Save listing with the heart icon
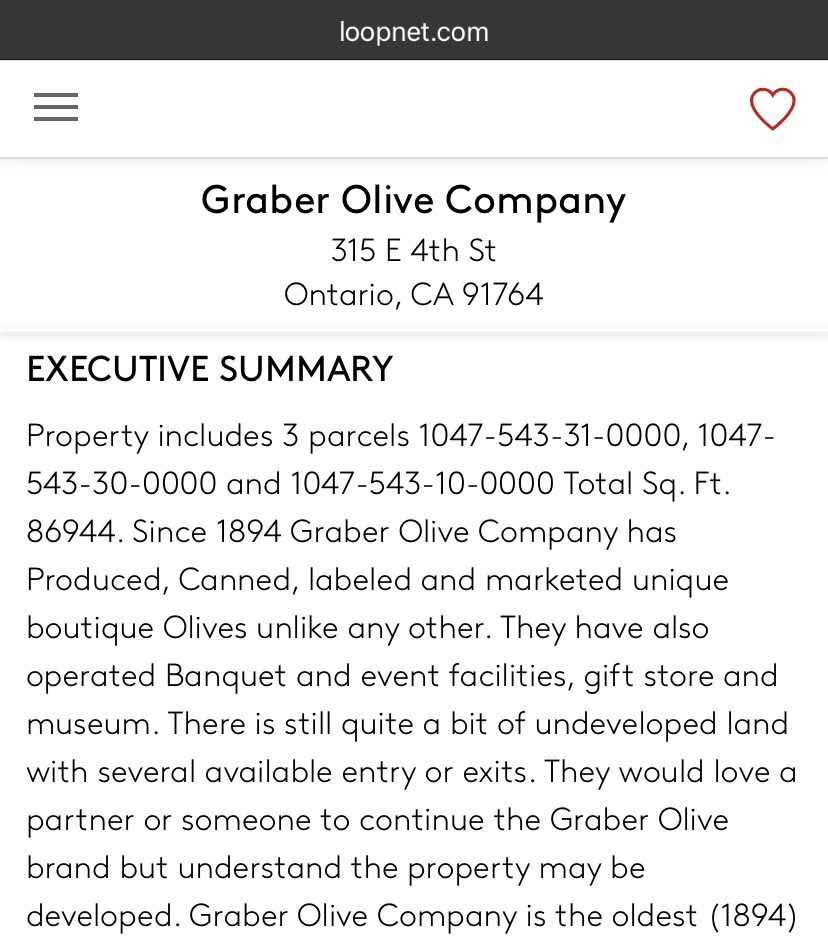This screenshot has width=828, height=941. (x=772, y=109)
